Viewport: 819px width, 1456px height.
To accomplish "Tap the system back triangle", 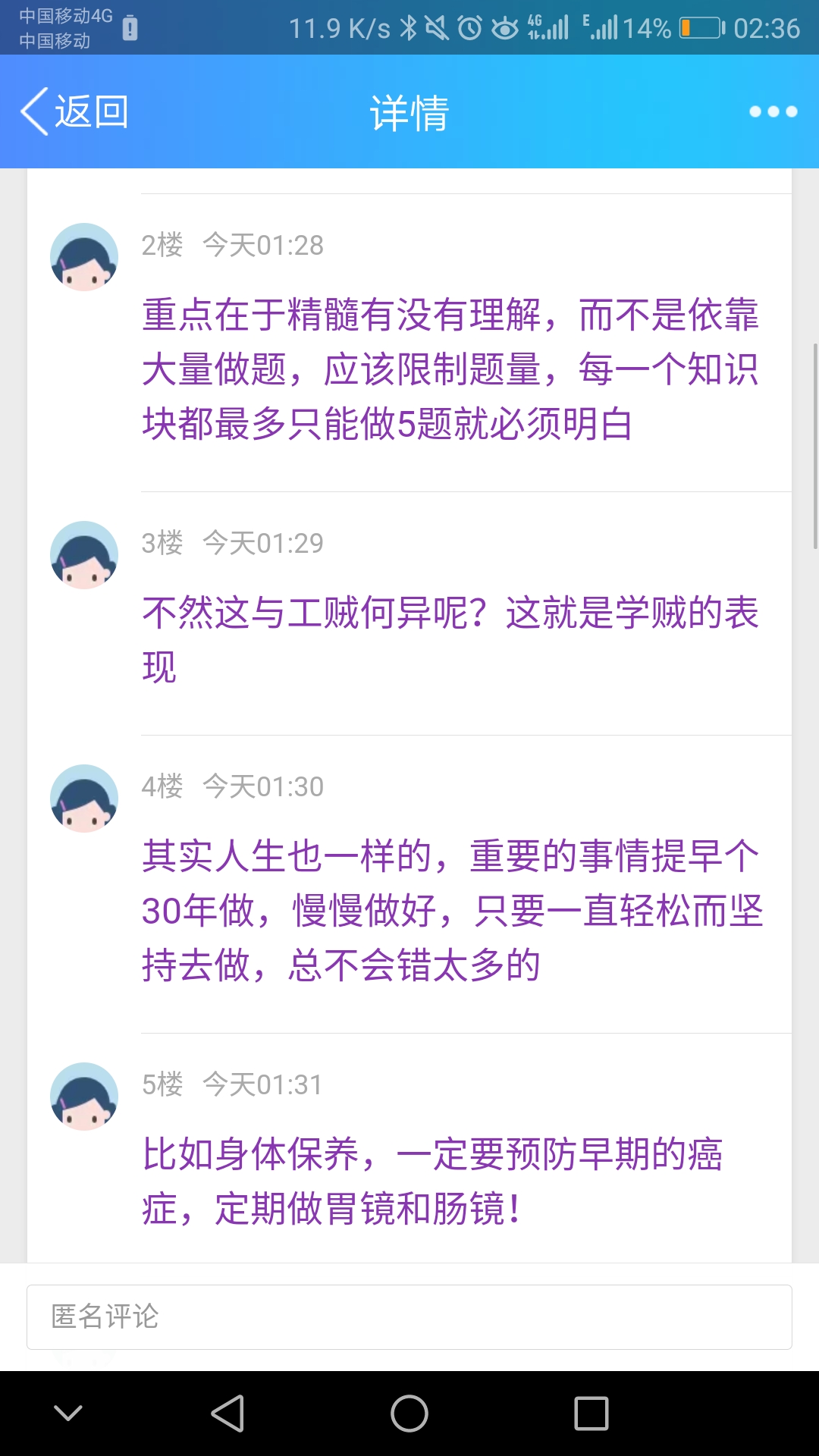I will 227,1414.
